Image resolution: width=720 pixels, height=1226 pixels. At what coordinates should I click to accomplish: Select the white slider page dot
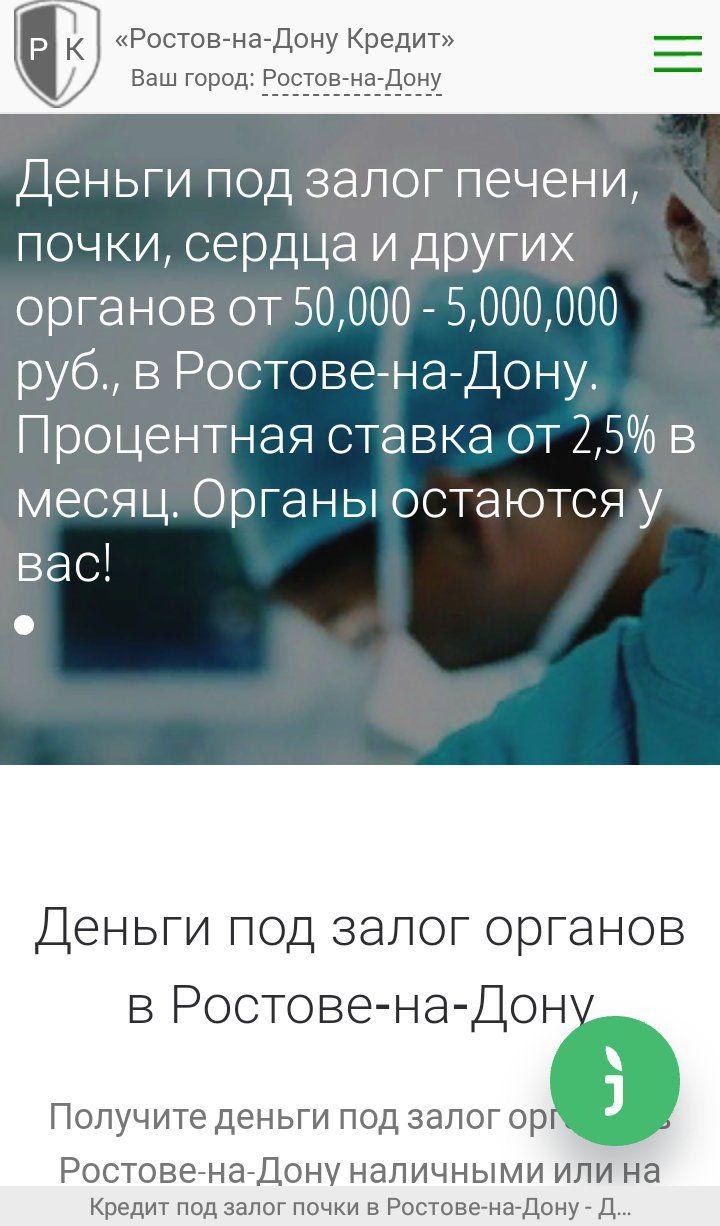25,625
